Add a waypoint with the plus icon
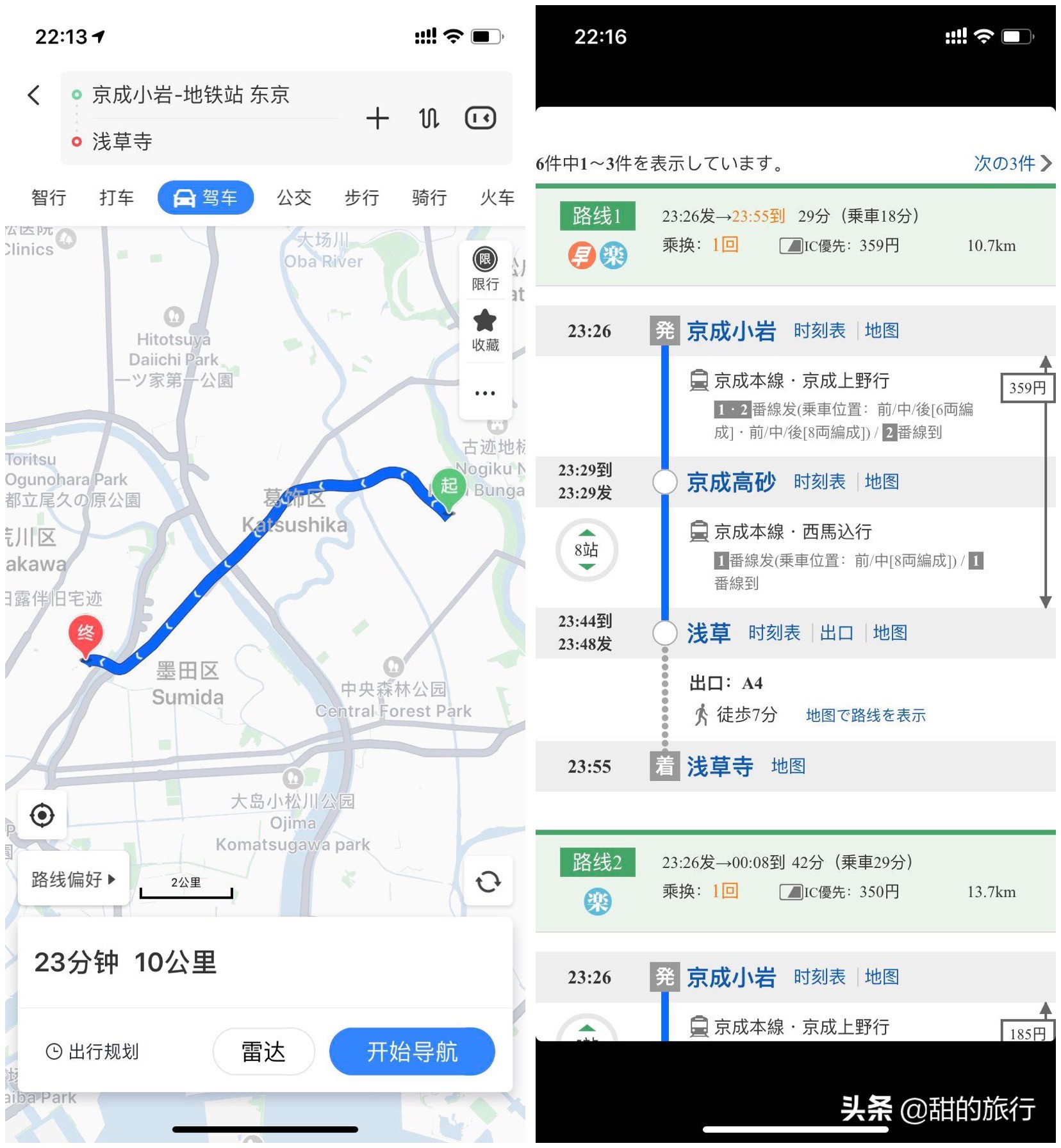The image size is (1061, 1148). coord(378,118)
